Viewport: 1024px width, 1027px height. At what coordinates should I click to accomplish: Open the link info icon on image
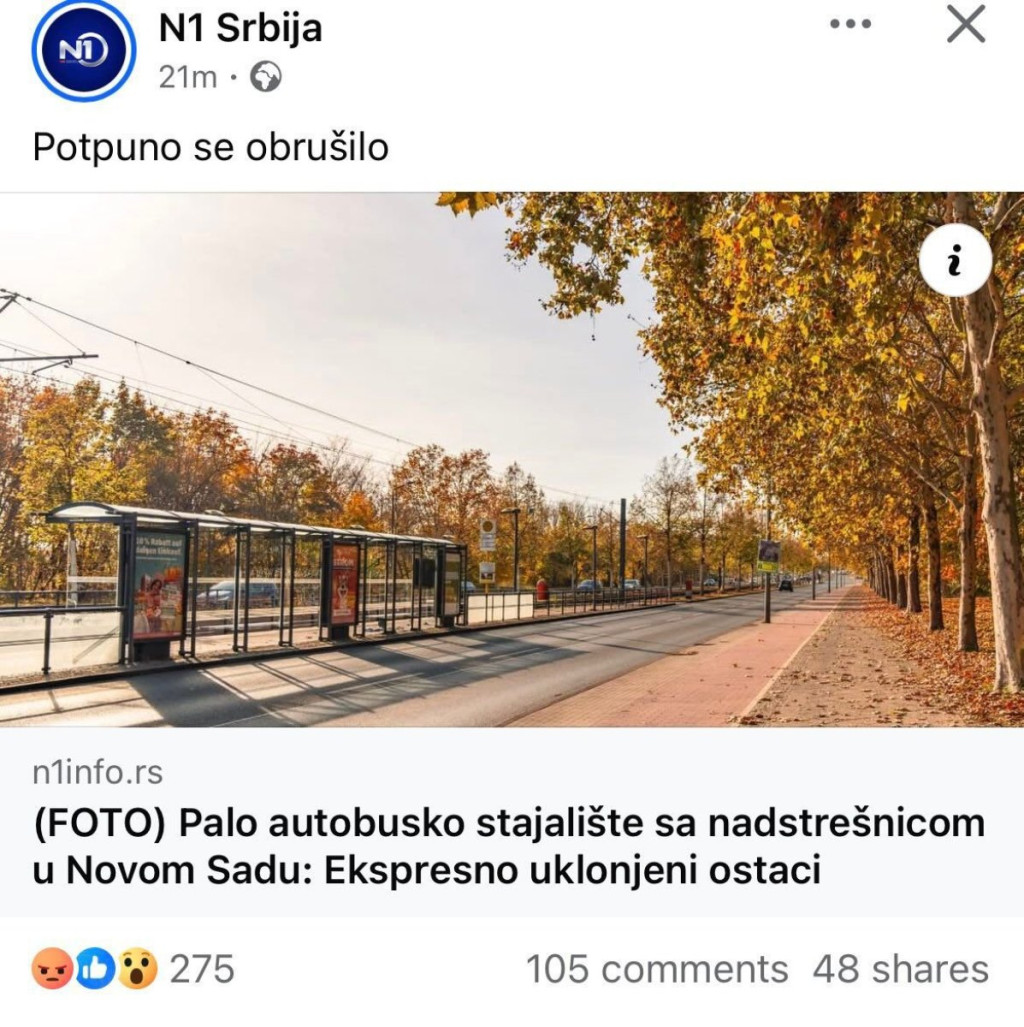pos(955,260)
